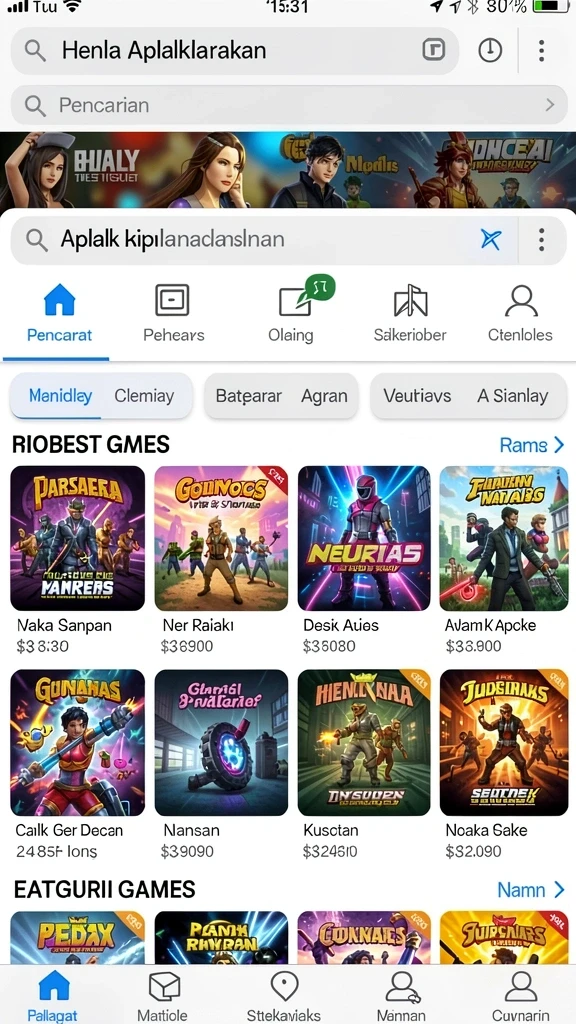Switch to the Sakeriober tab

tap(409, 315)
